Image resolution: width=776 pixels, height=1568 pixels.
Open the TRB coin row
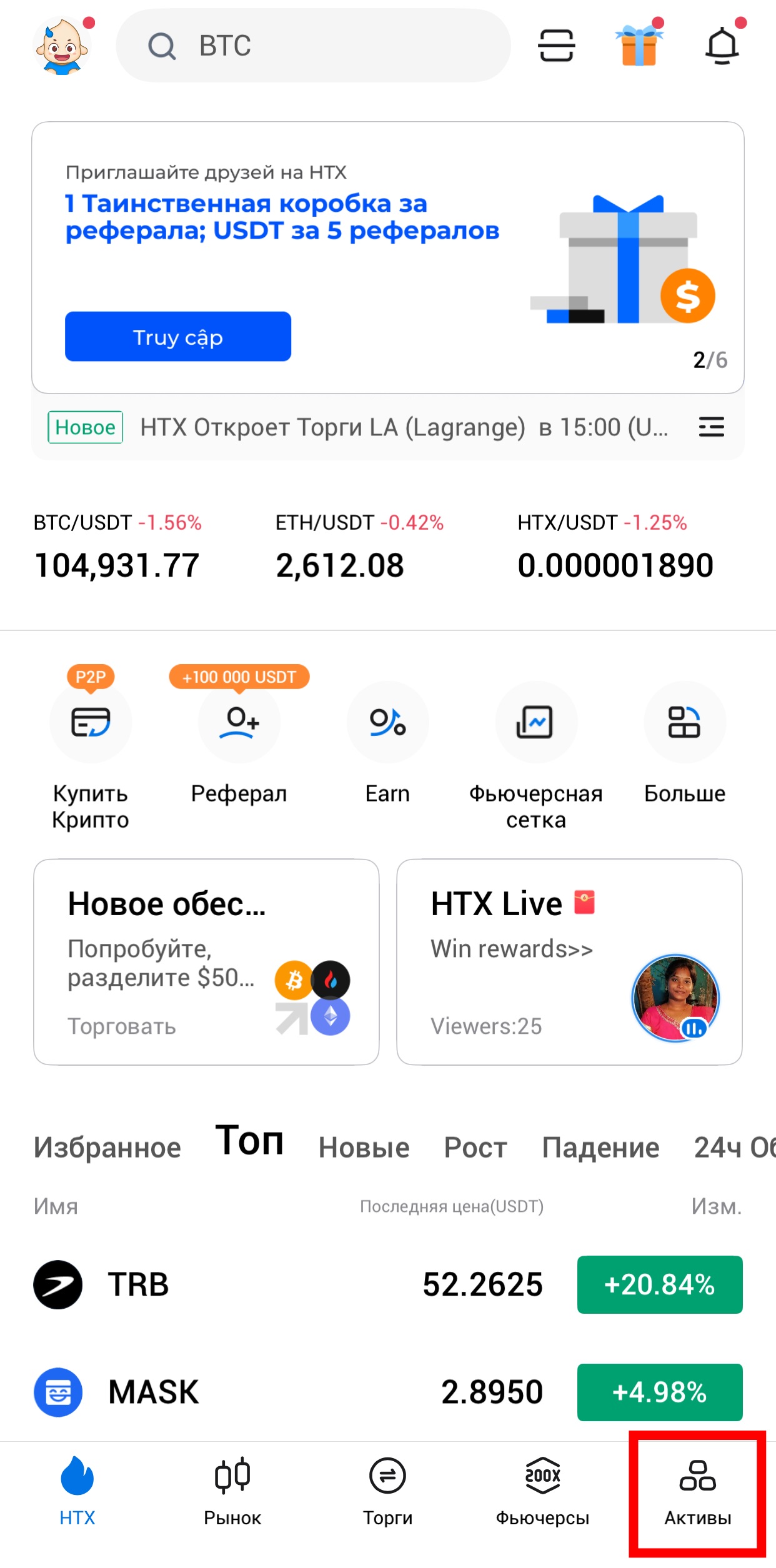click(387, 1285)
